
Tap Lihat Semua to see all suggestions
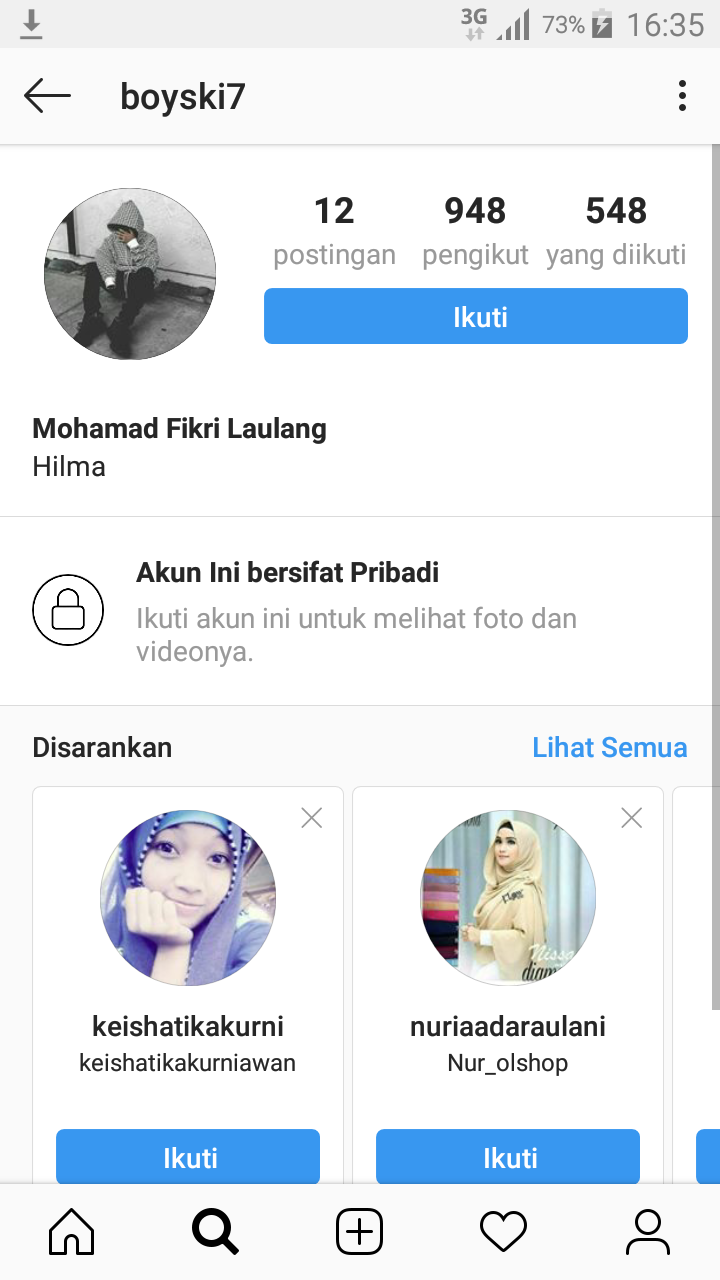point(609,747)
